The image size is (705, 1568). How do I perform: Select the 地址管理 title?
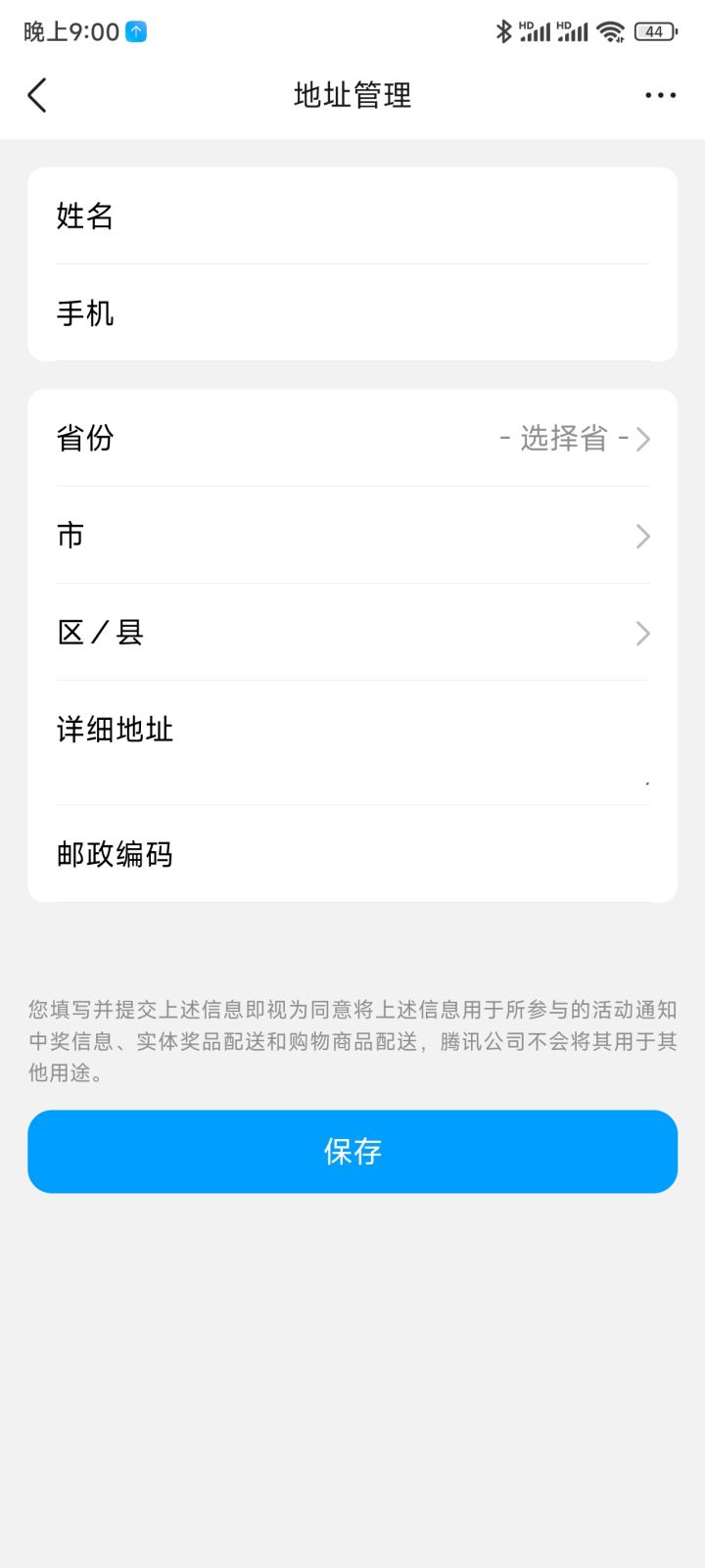pos(352,94)
